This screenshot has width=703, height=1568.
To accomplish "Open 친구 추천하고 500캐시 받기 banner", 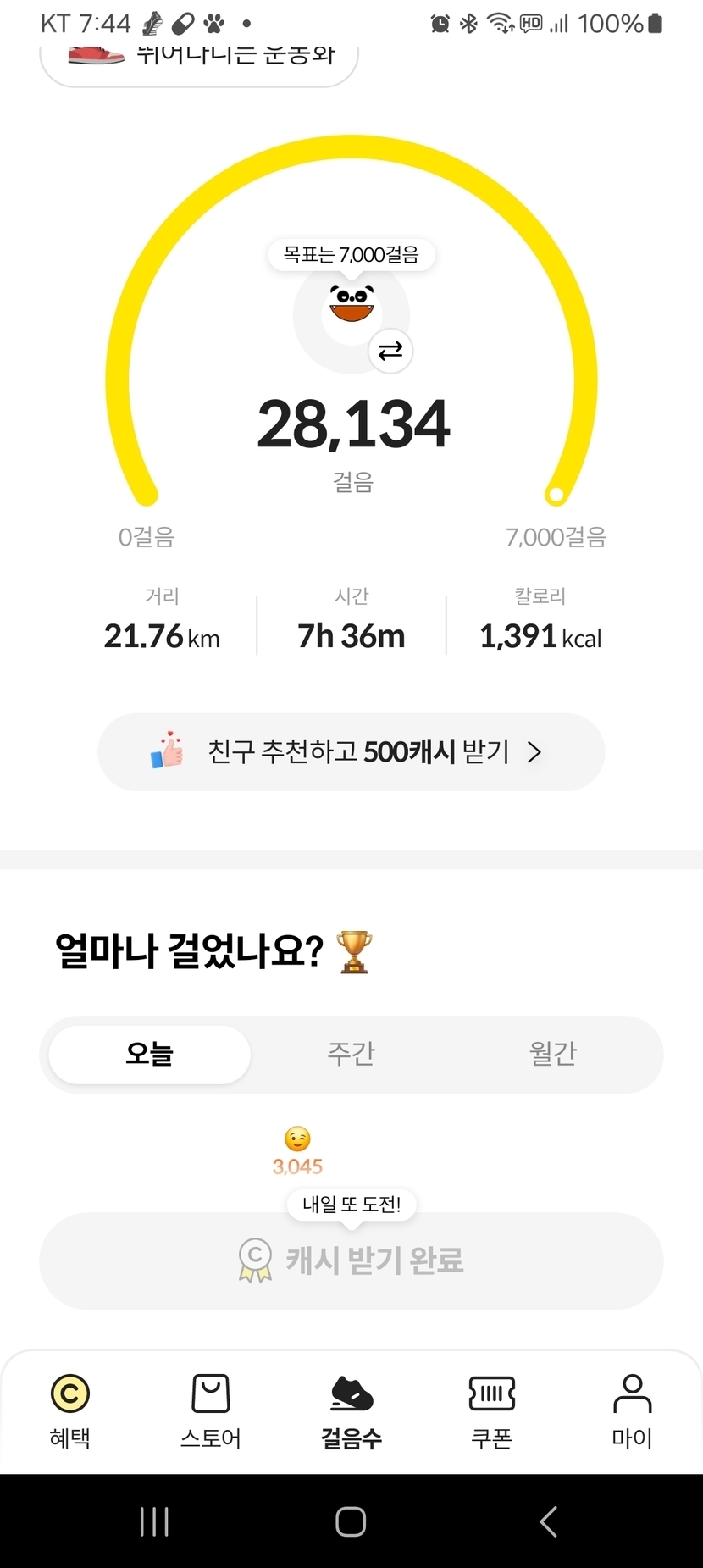I will [351, 752].
